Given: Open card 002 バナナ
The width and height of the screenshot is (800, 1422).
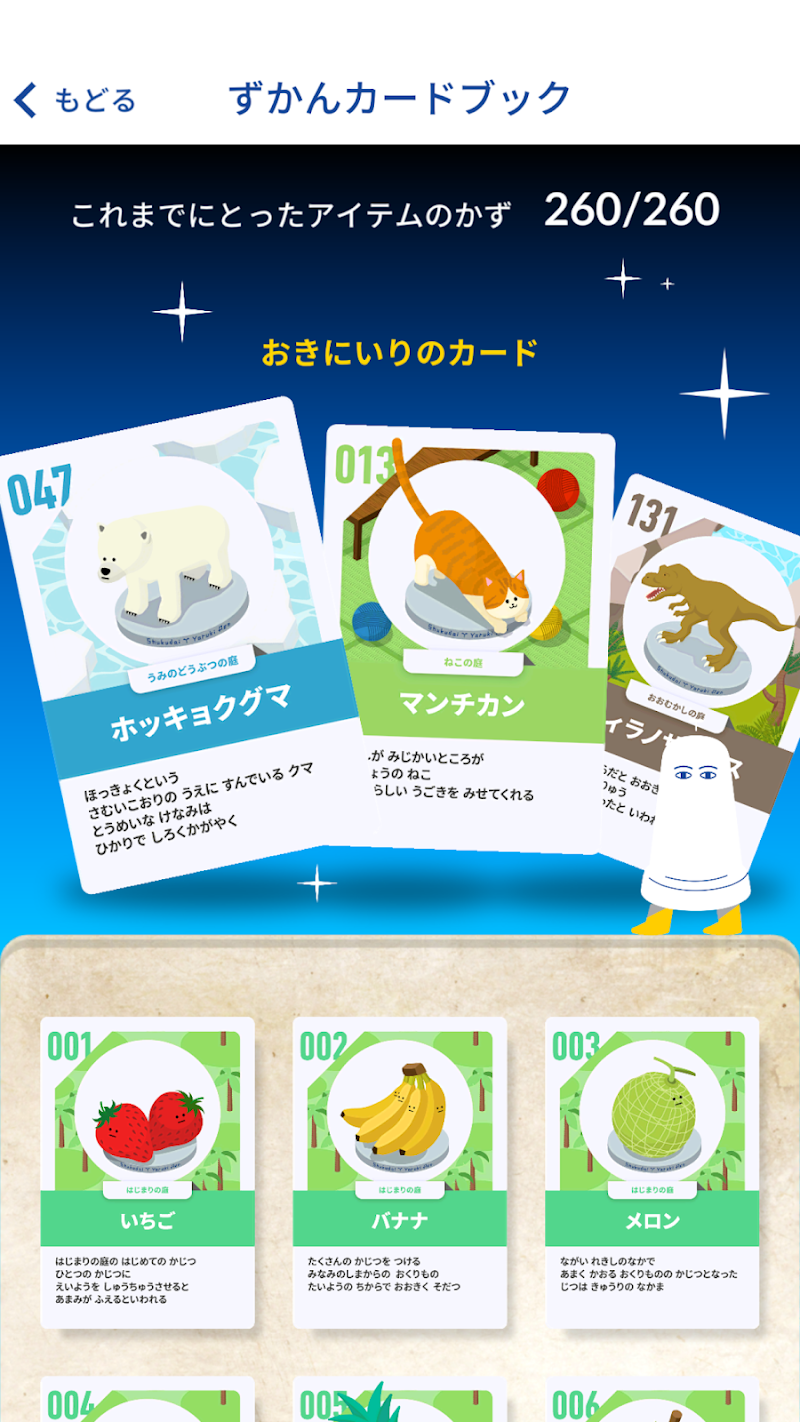Looking at the screenshot, I should click(400, 1172).
